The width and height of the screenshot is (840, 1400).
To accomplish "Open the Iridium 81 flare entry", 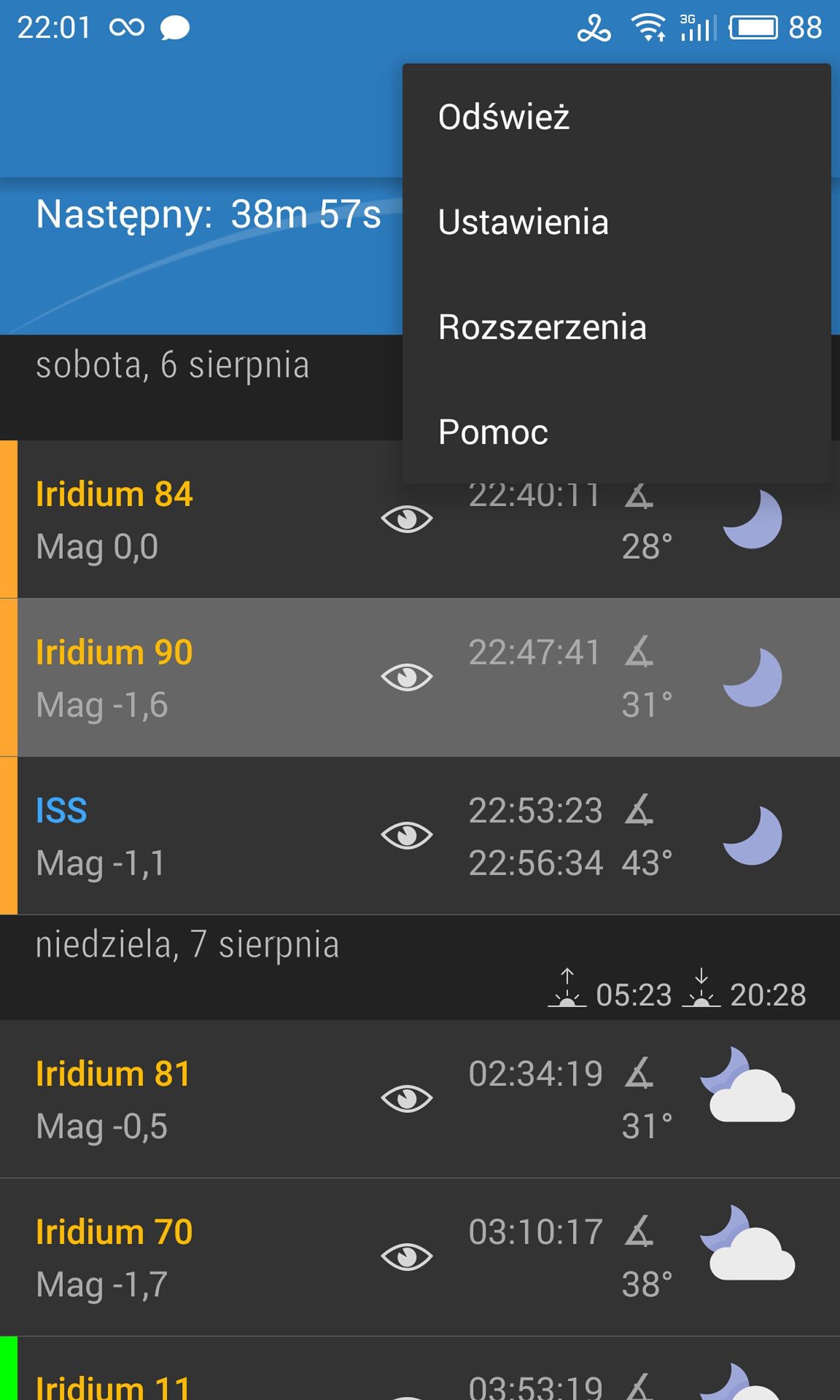I will (420, 1099).
